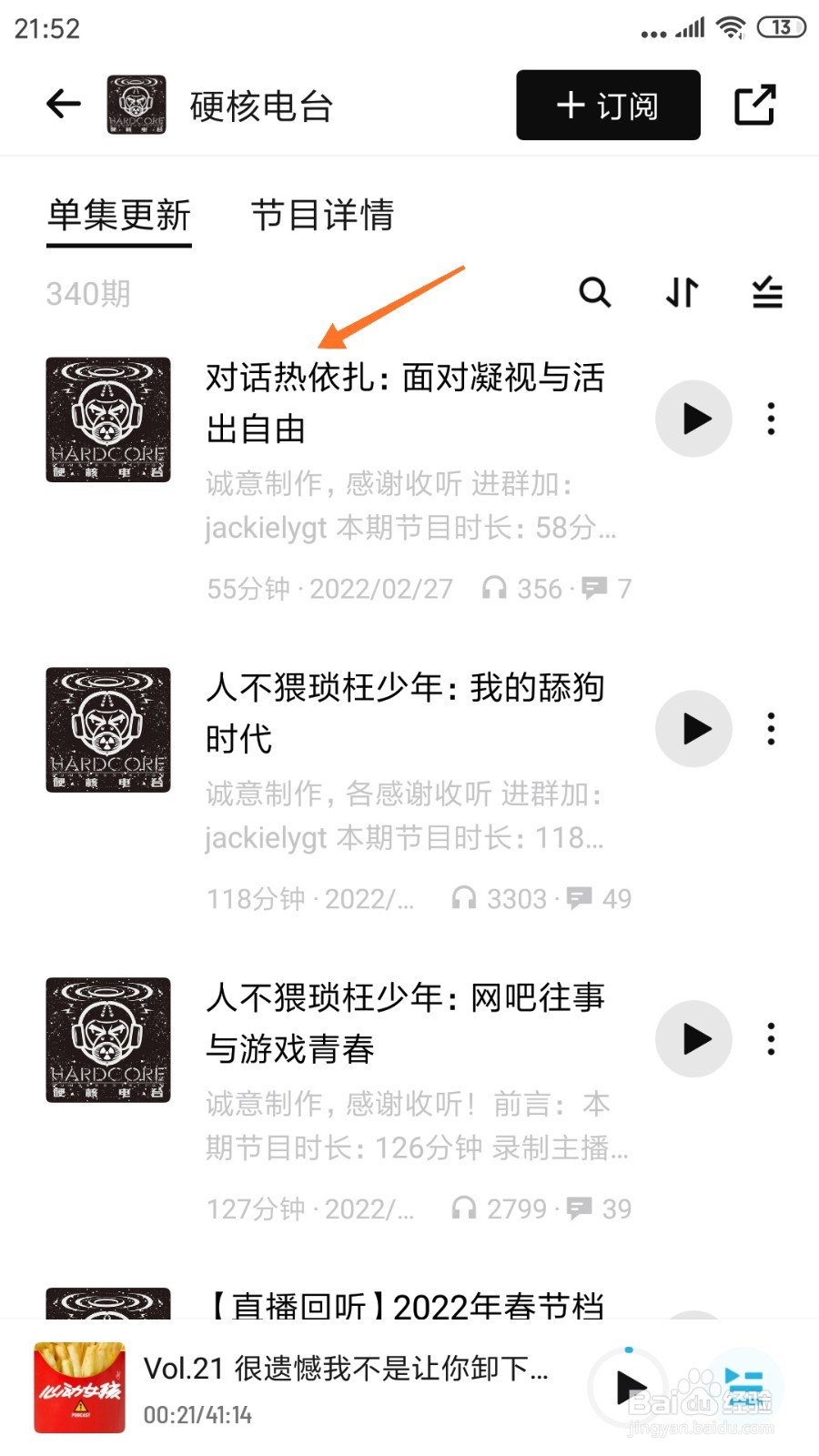The height and width of the screenshot is (1456, 819).
Task: Go back from 硬核电台 page
Action: pyautogui.click(x=64, y=105)
